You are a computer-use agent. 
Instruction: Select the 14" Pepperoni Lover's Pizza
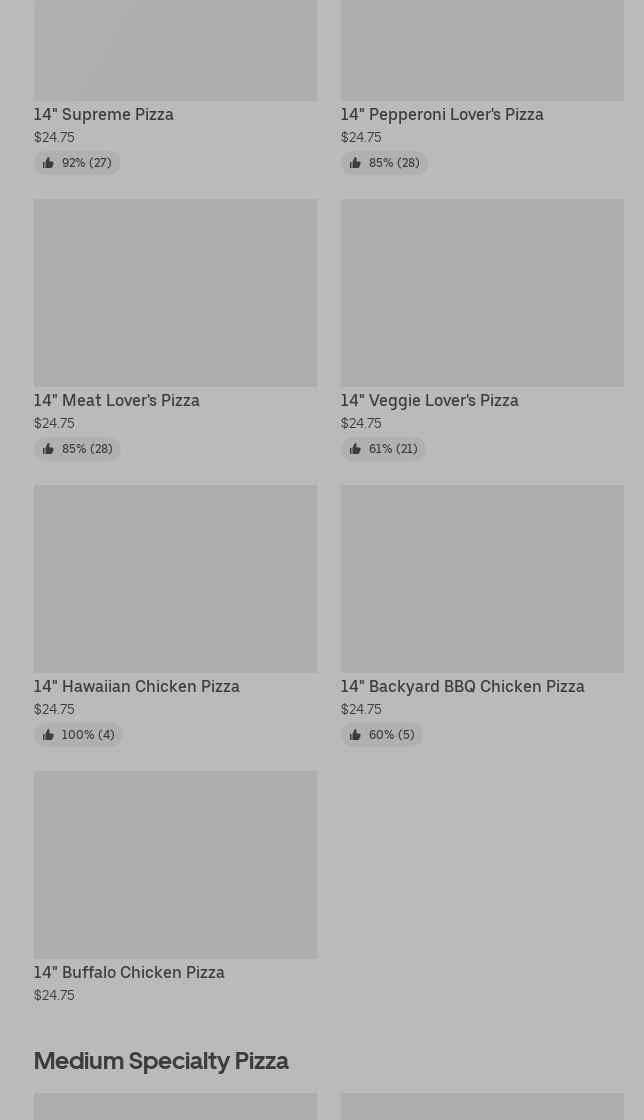pos(442,114)
